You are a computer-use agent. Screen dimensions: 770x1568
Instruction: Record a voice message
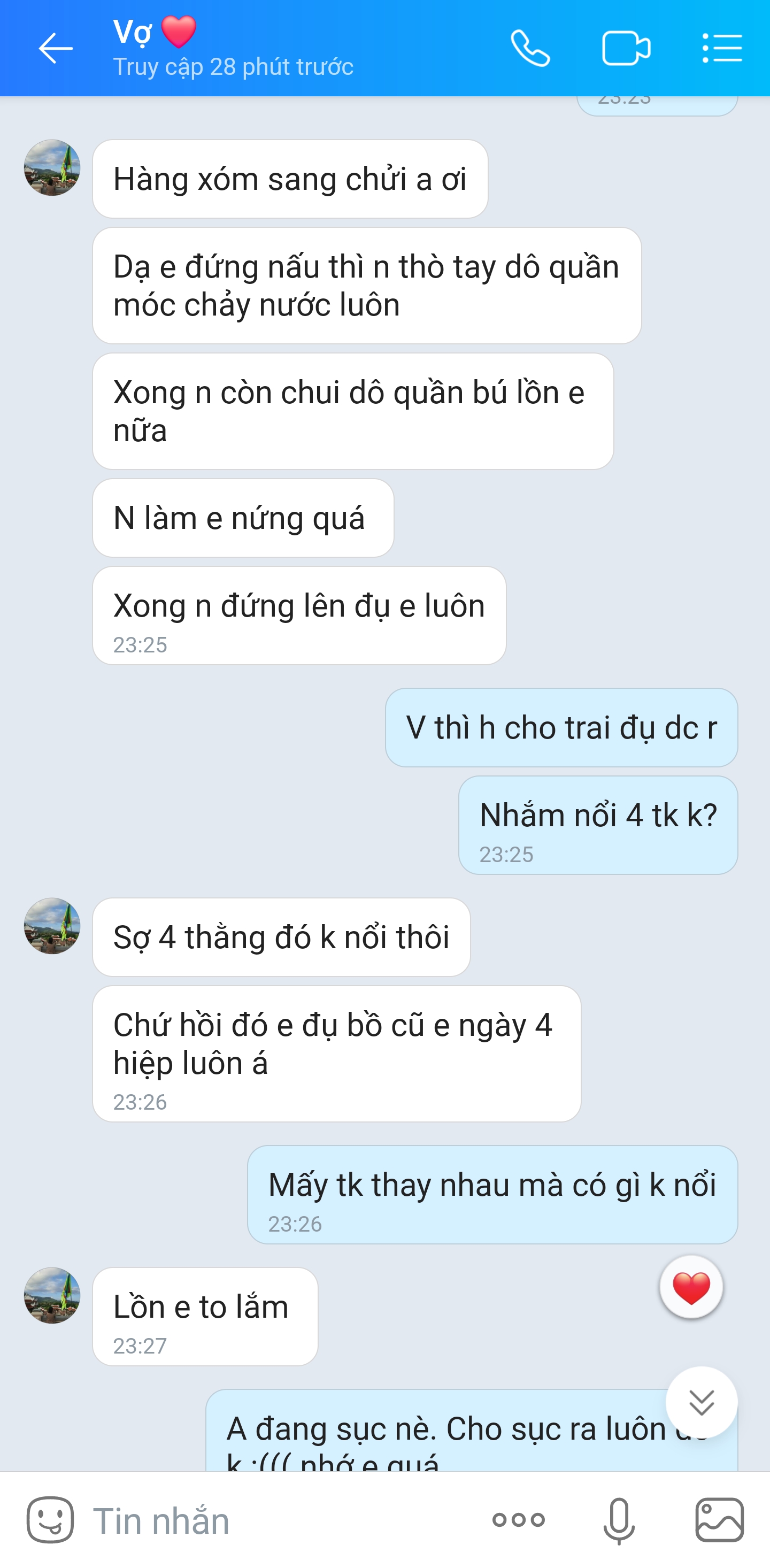pyautogui.click(x=619, y=1520)
